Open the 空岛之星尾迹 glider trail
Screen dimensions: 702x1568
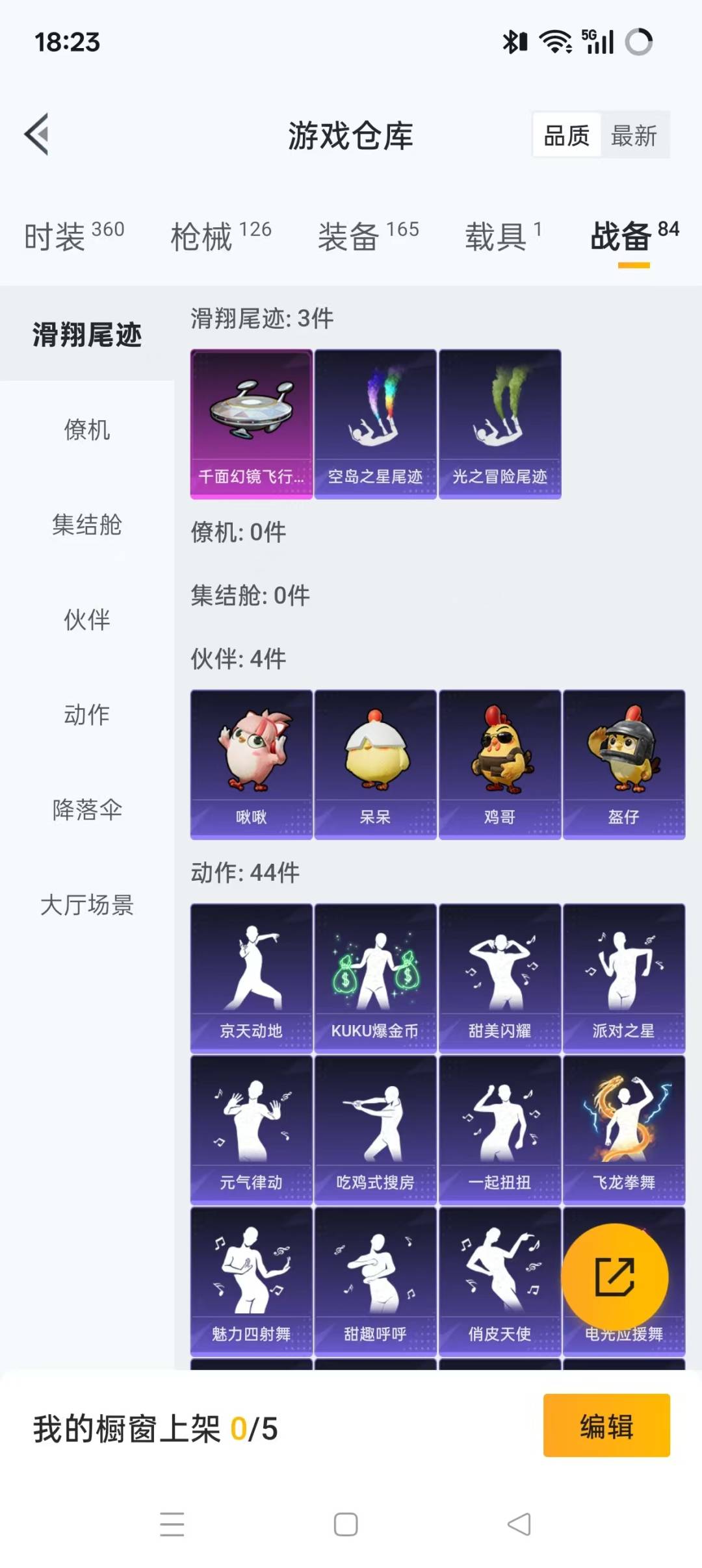(376, 422)
